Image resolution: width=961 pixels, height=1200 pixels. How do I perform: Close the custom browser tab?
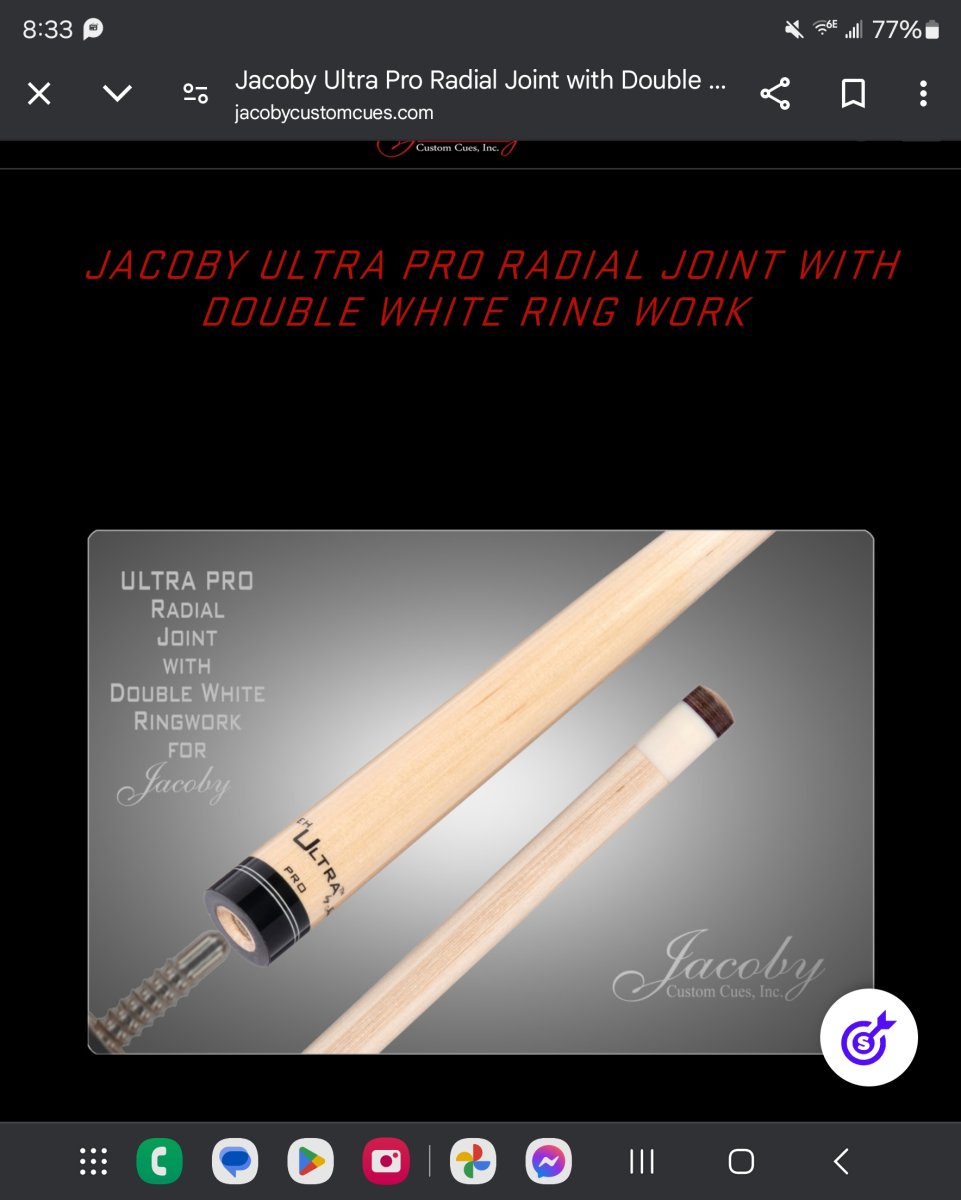click(x=38, y=94)
